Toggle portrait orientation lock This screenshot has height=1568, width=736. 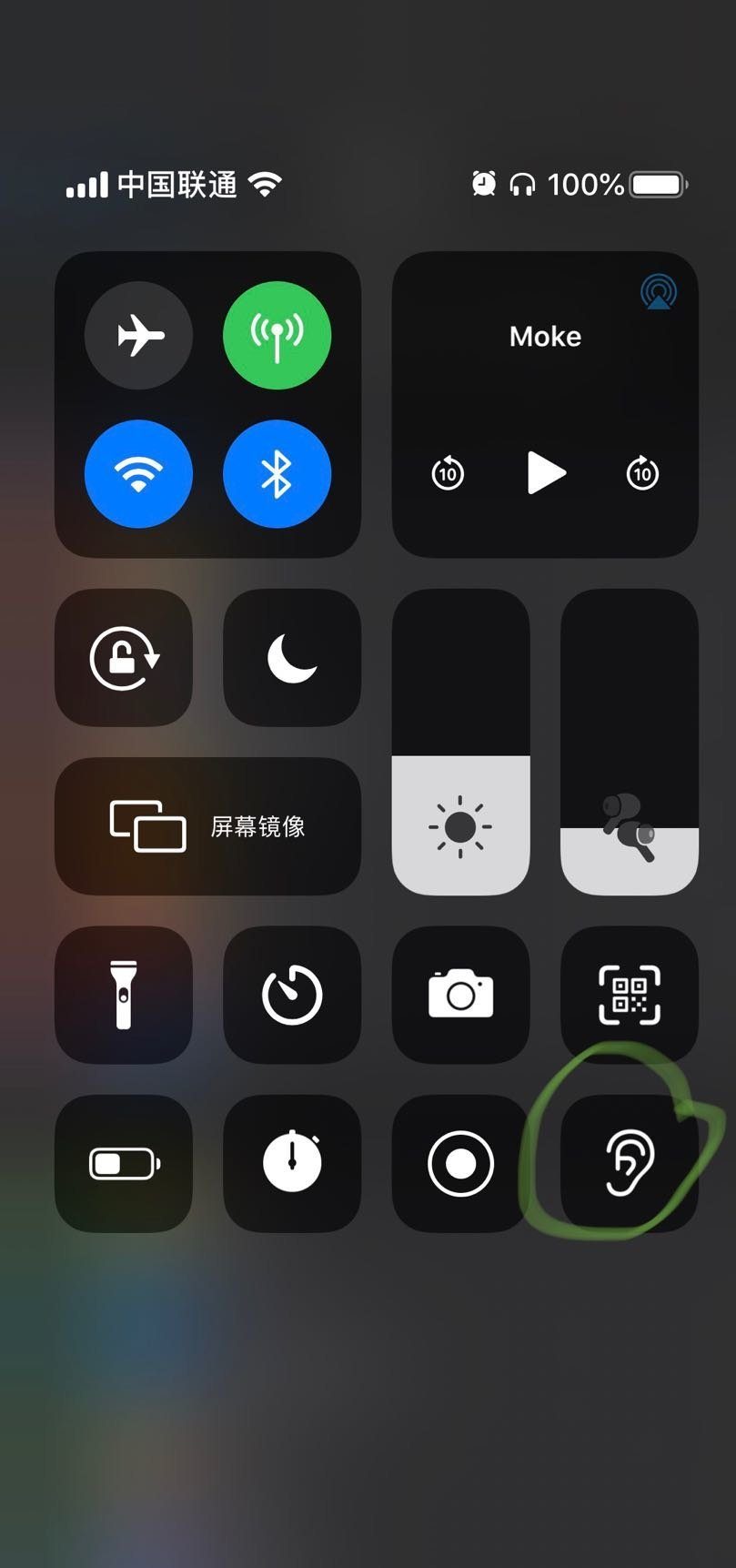pos(124,657)
